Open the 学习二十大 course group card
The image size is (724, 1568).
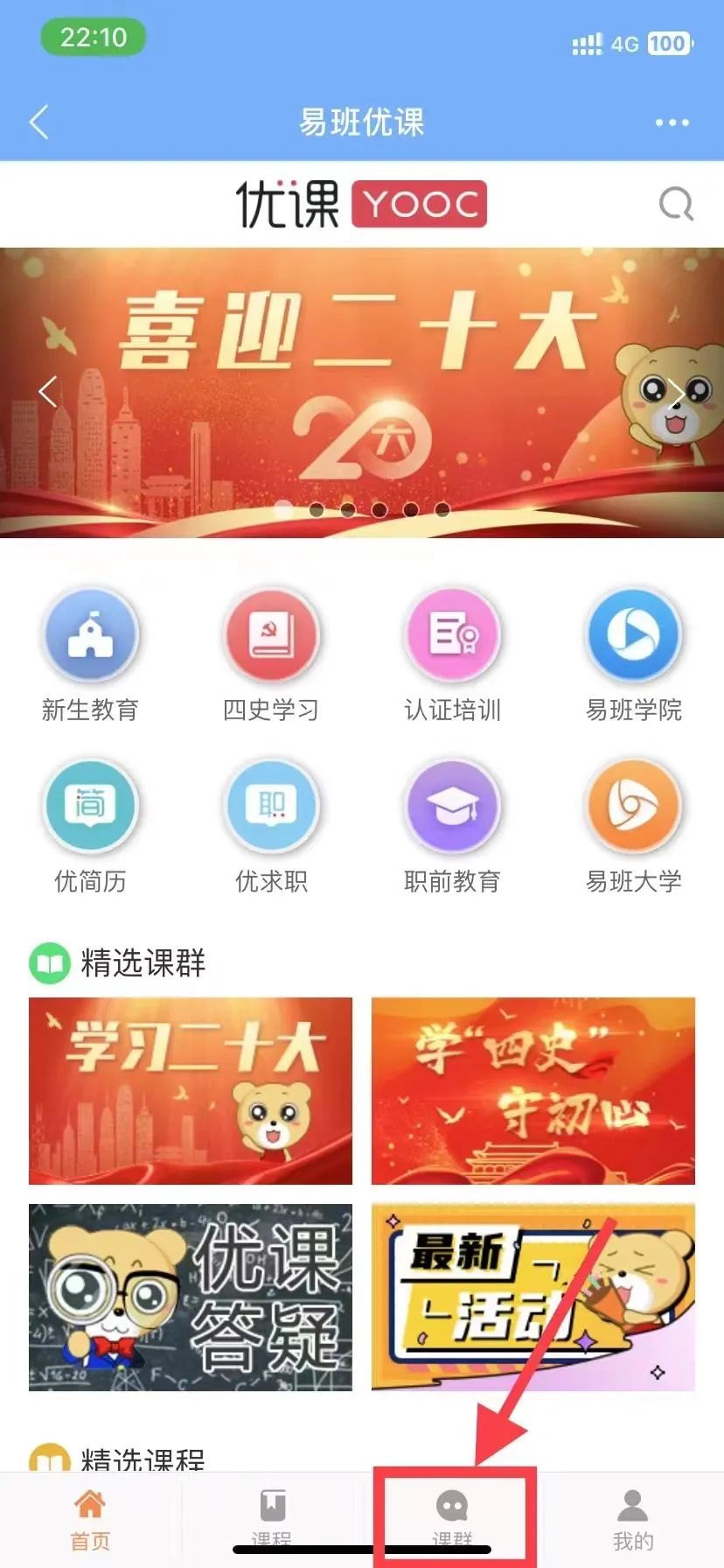[x=191, y=1090]
